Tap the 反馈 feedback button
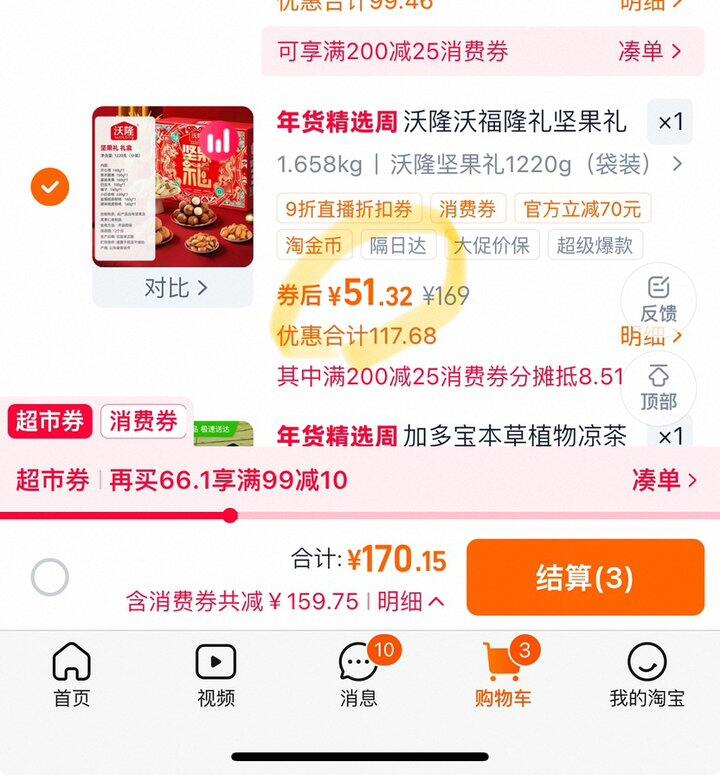Screen dimensions: 720x775 (658, 299)
